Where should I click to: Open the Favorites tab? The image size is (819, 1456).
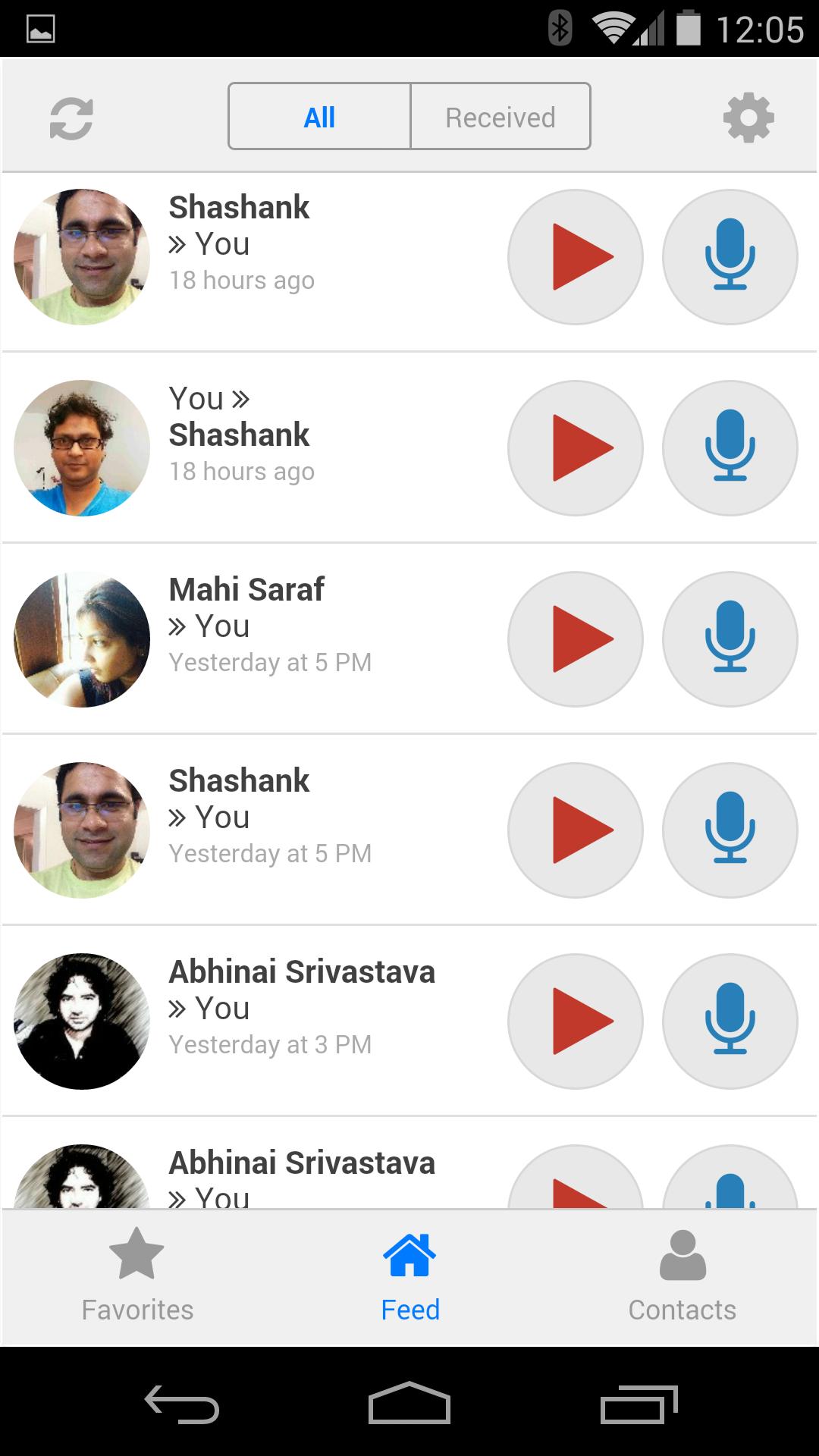137,1276
